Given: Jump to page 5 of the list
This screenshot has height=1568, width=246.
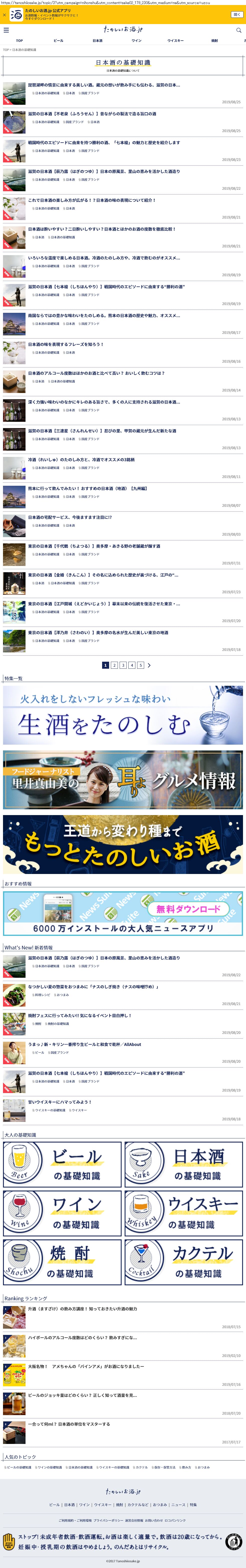Looking at the screenshot, I should (140, 665).
